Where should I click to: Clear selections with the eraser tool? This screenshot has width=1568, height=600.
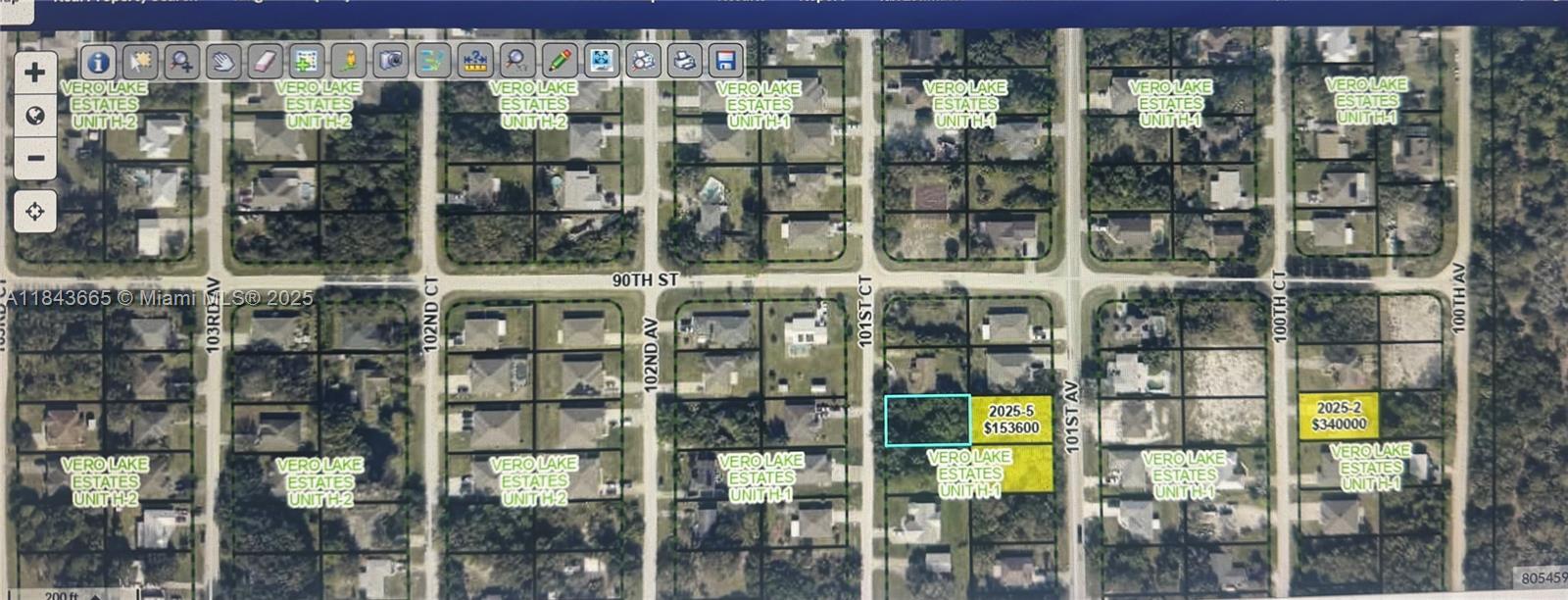266,61
